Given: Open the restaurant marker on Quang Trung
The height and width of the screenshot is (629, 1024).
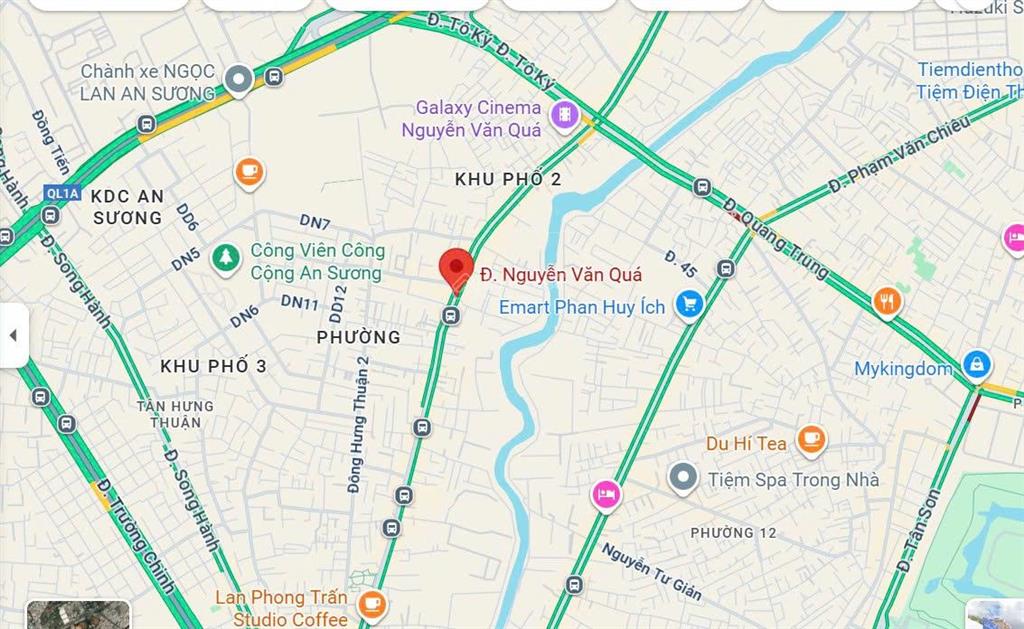Looking at the screenshot, I should click(887, 301).
